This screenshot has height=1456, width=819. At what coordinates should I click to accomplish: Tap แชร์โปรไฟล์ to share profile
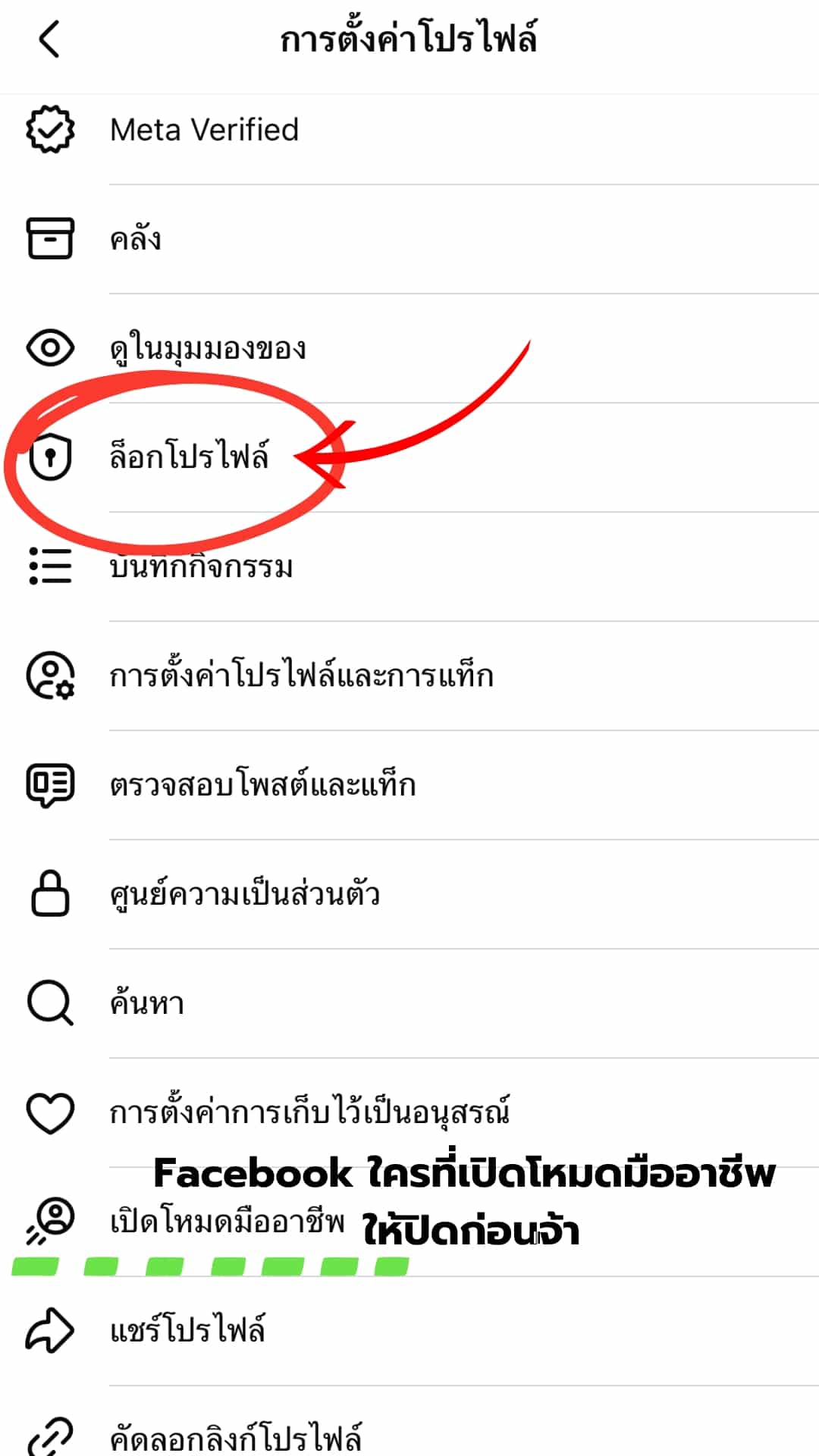point(409,1331)
